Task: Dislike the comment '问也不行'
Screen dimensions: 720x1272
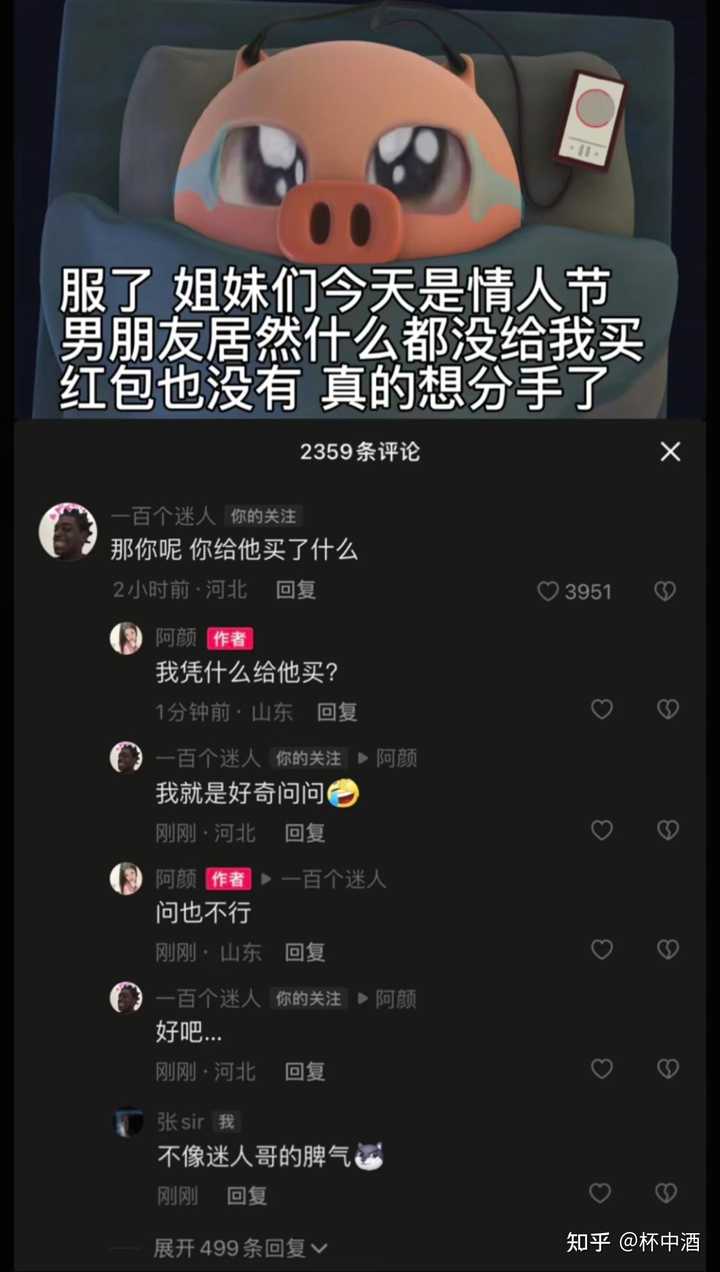Action: 668,950
